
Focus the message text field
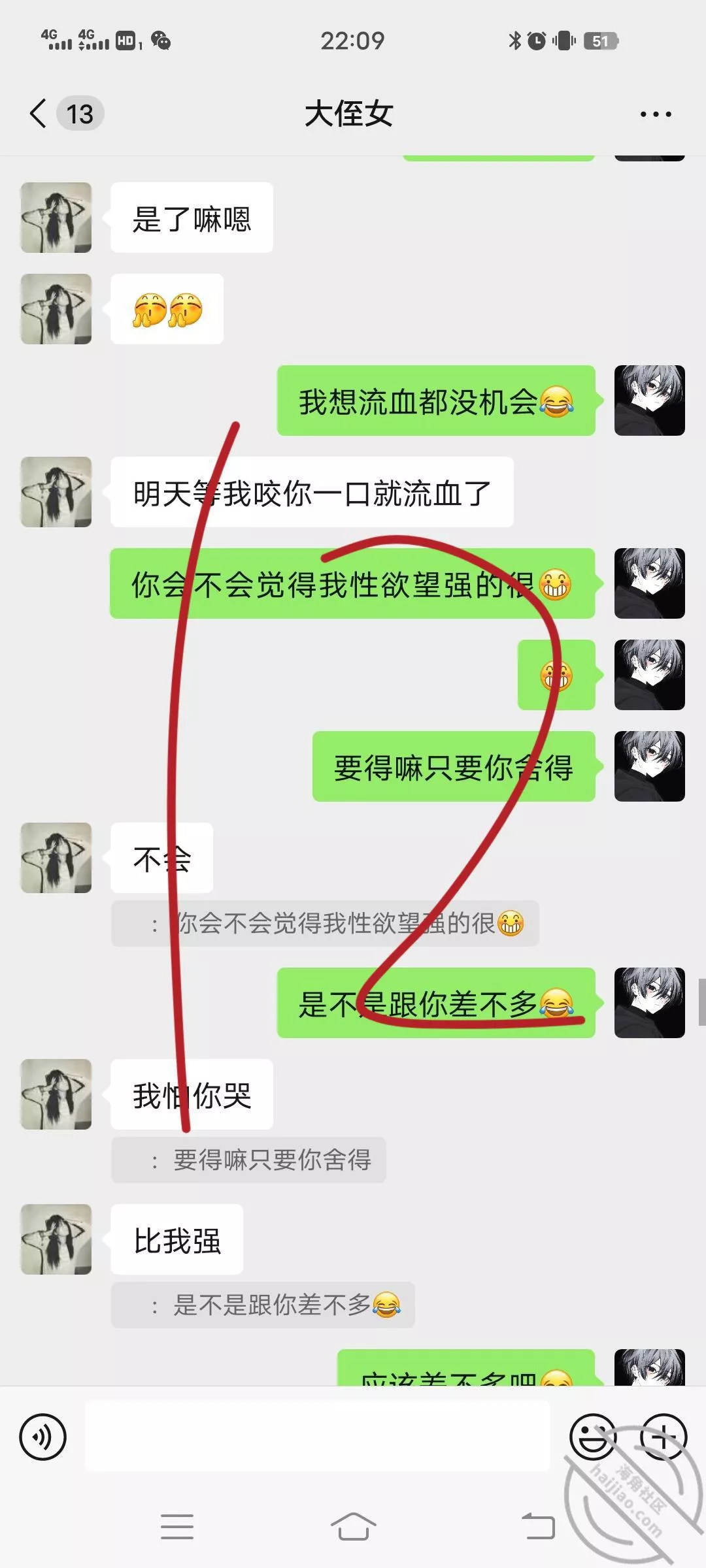pos(317,1436)
